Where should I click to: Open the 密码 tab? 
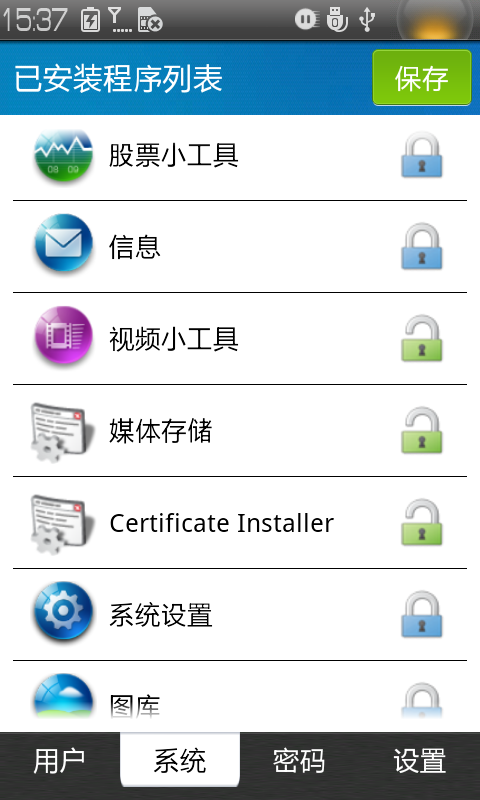[299, 761]
